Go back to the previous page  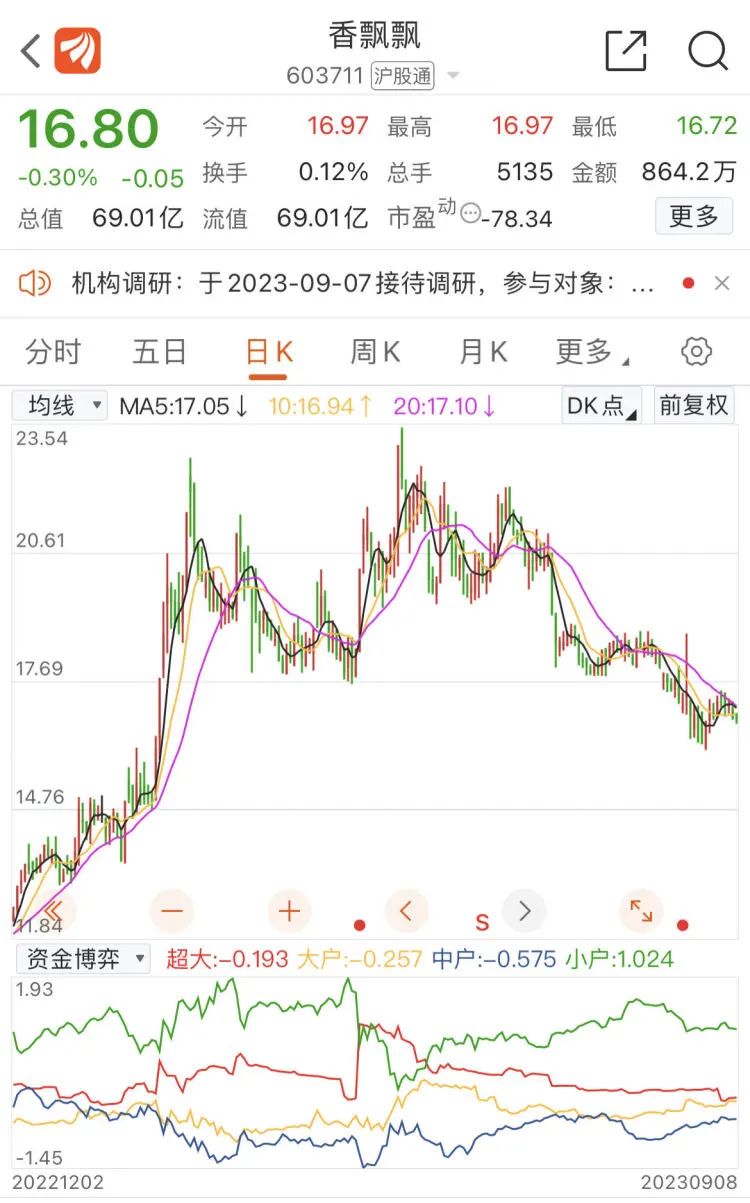point(31,51)
